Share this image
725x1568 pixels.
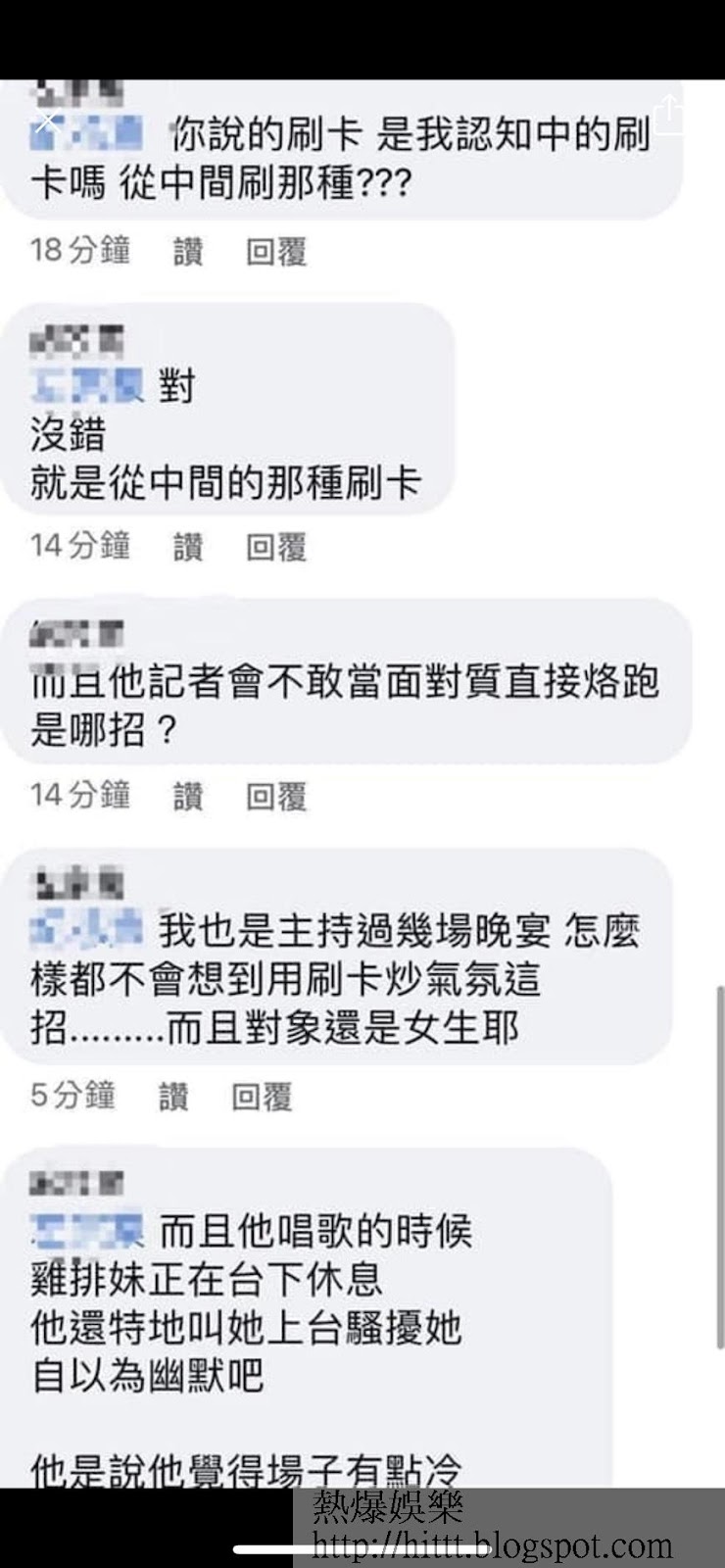(x=669, y=110)
